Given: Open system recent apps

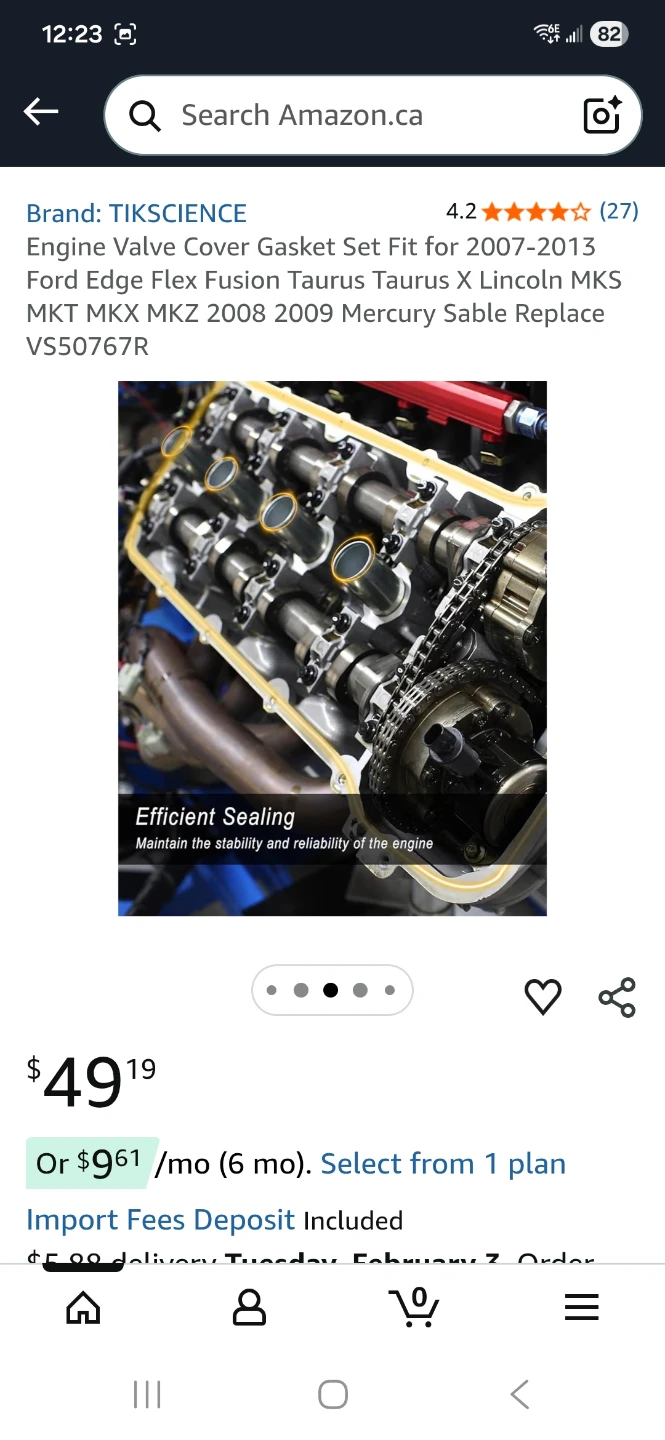Looking at the screenshot, I should 147,1395.
